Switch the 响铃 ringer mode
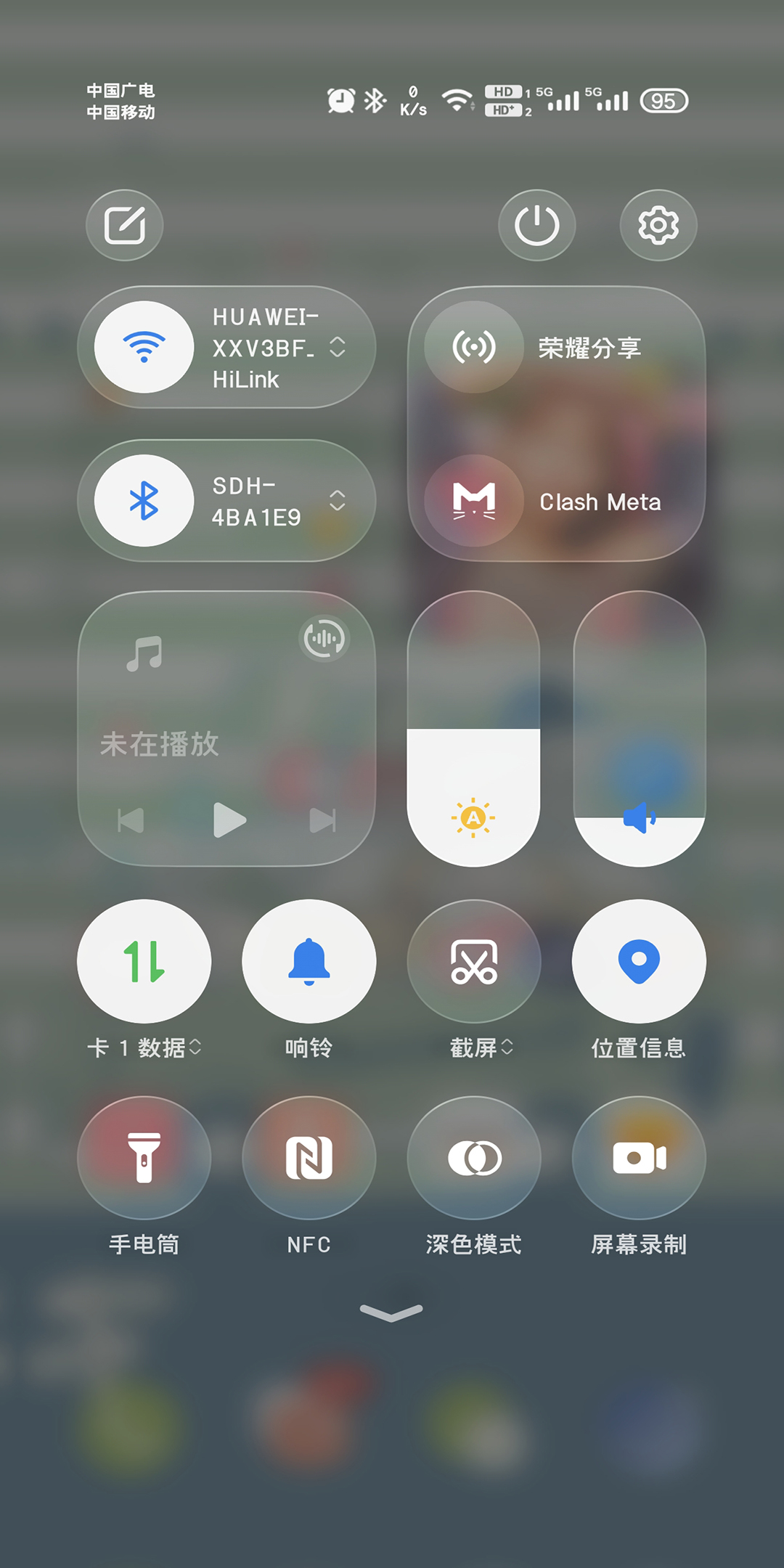784x1568 pixels. (309, 961)
